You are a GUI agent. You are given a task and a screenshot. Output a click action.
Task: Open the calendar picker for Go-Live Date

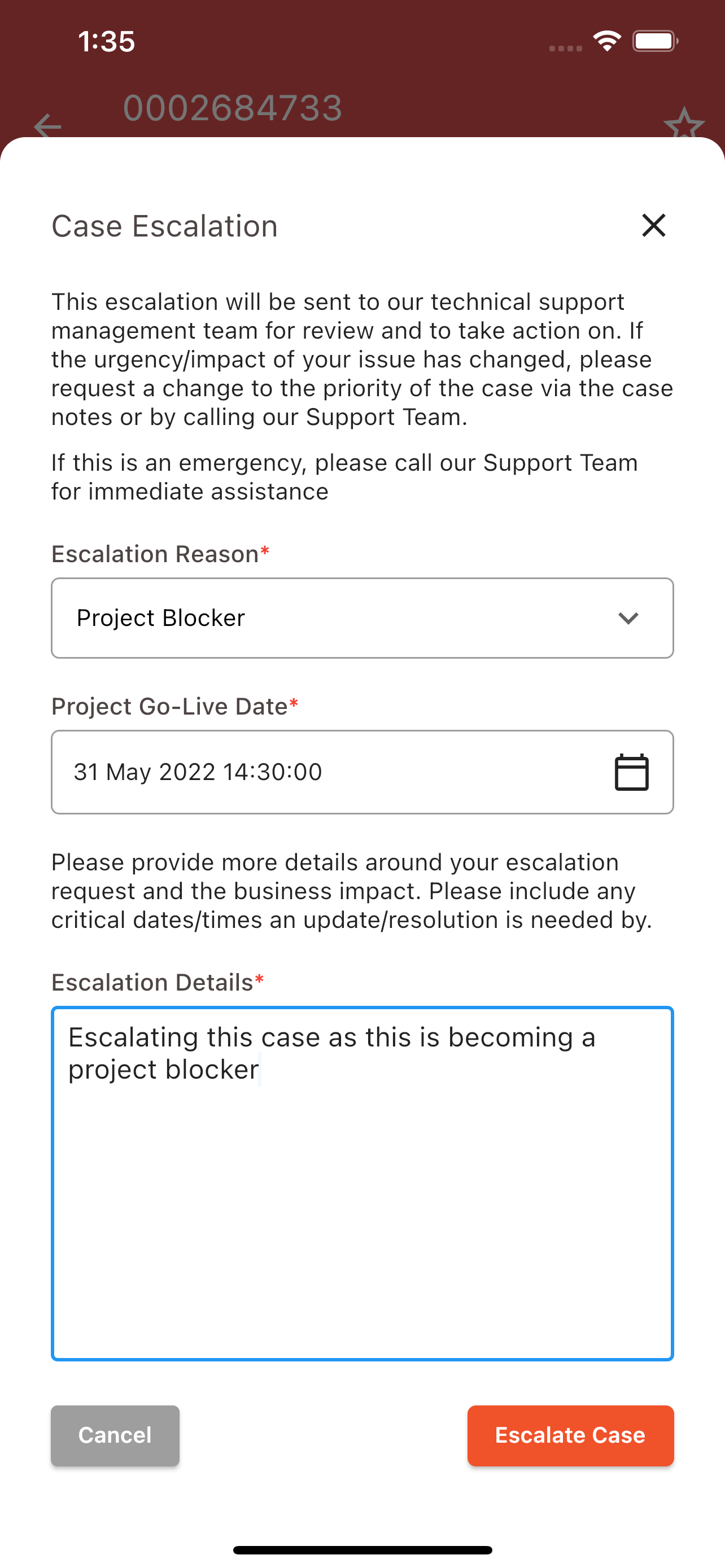(631, 772)
